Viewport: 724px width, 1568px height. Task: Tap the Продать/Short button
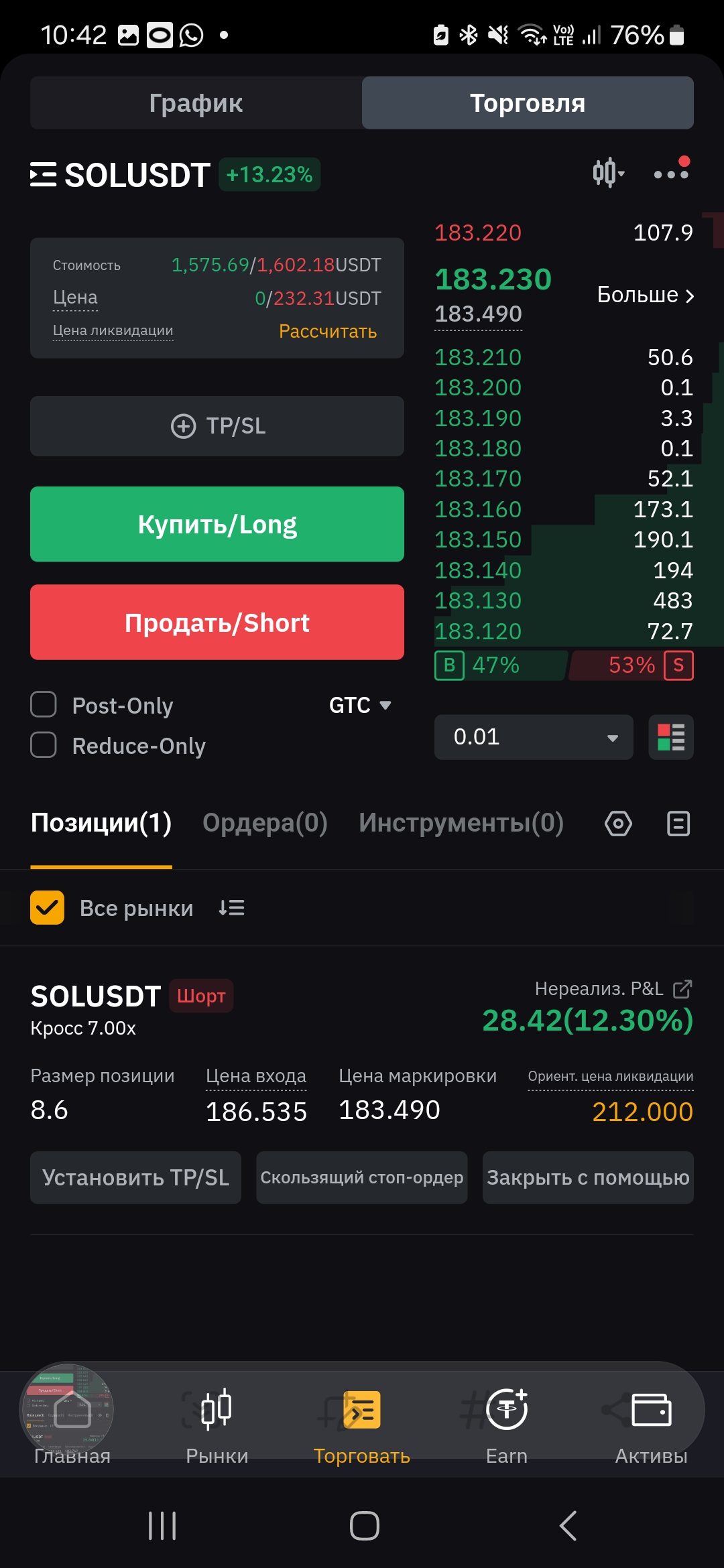(x=217, y=623)
